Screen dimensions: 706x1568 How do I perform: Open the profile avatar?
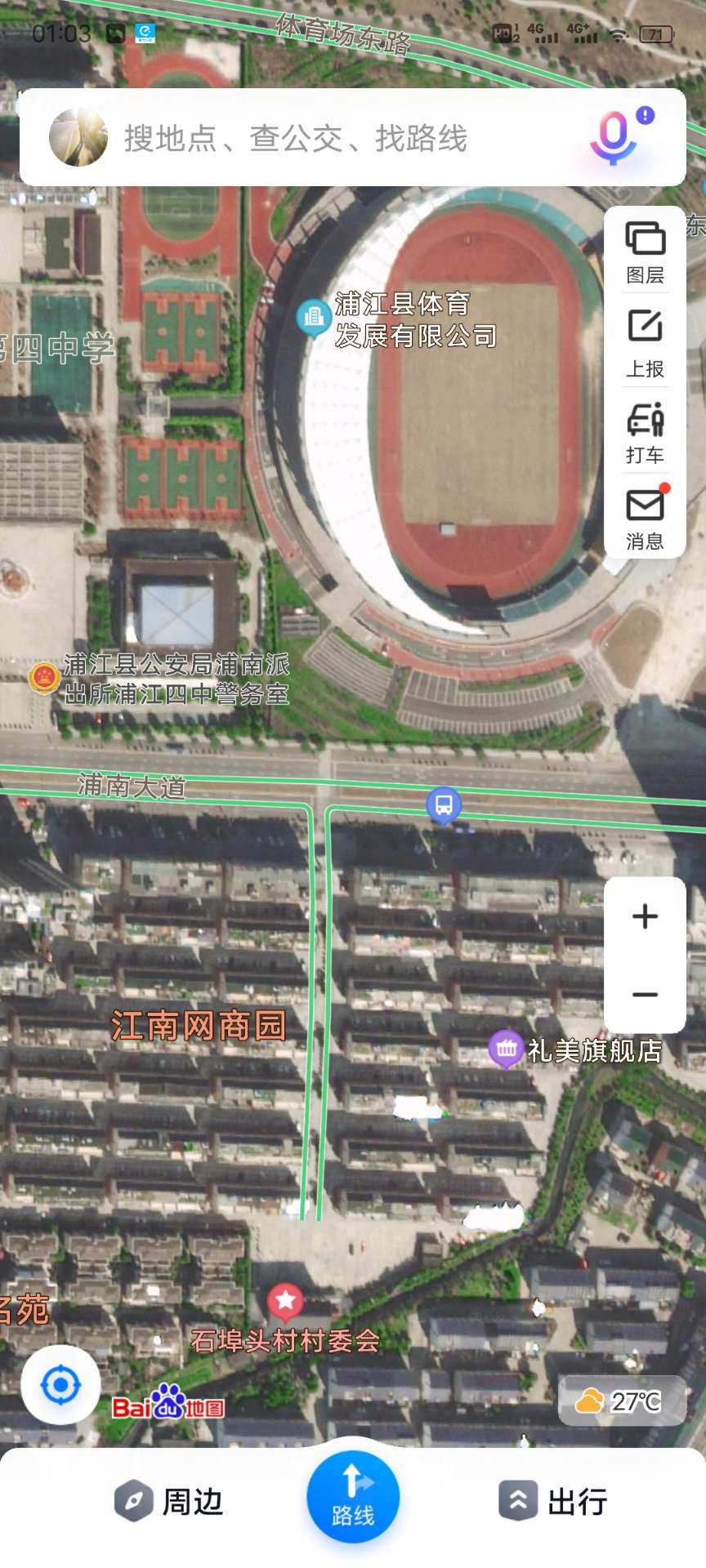click(x=78, y=138)
